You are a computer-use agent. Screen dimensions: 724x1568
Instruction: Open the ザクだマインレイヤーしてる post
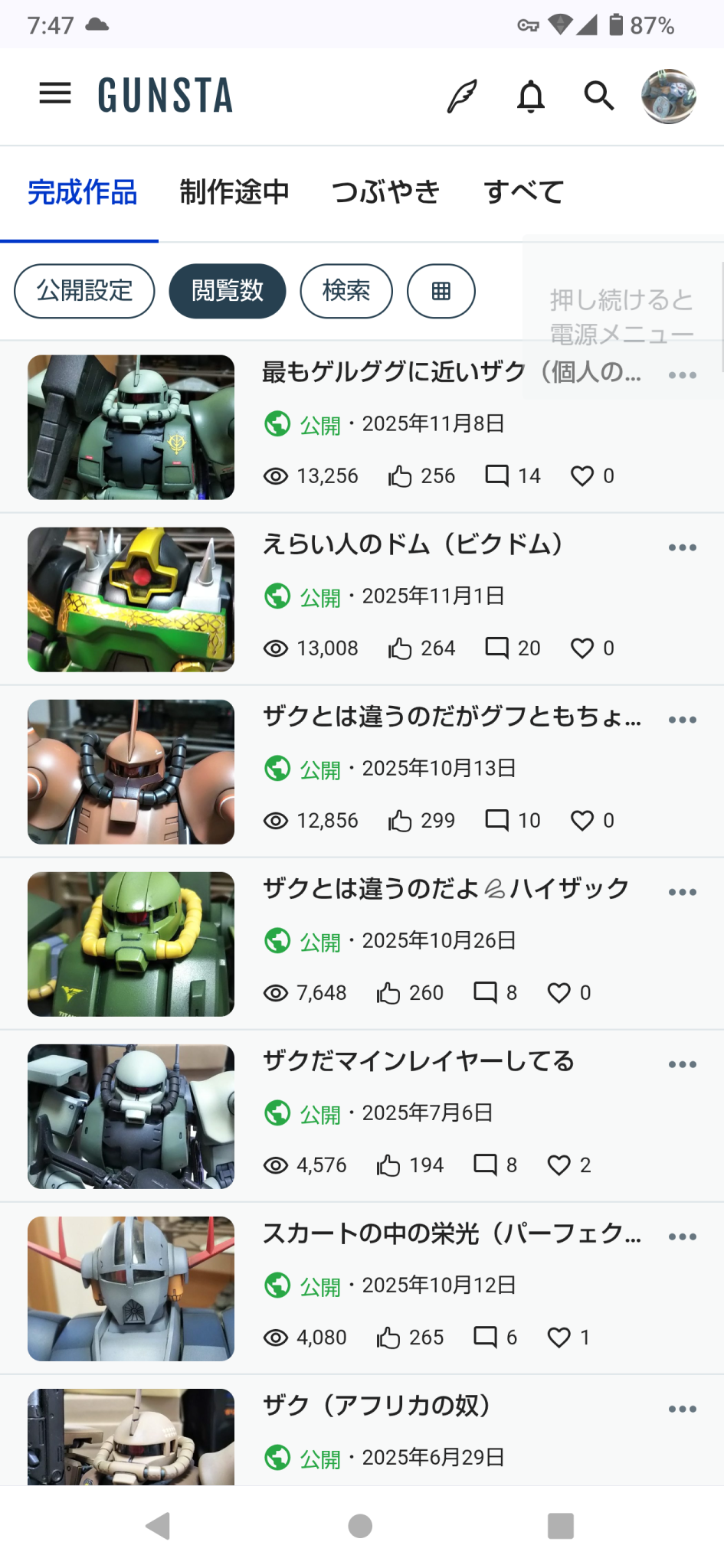click(x=418, y=1061)
